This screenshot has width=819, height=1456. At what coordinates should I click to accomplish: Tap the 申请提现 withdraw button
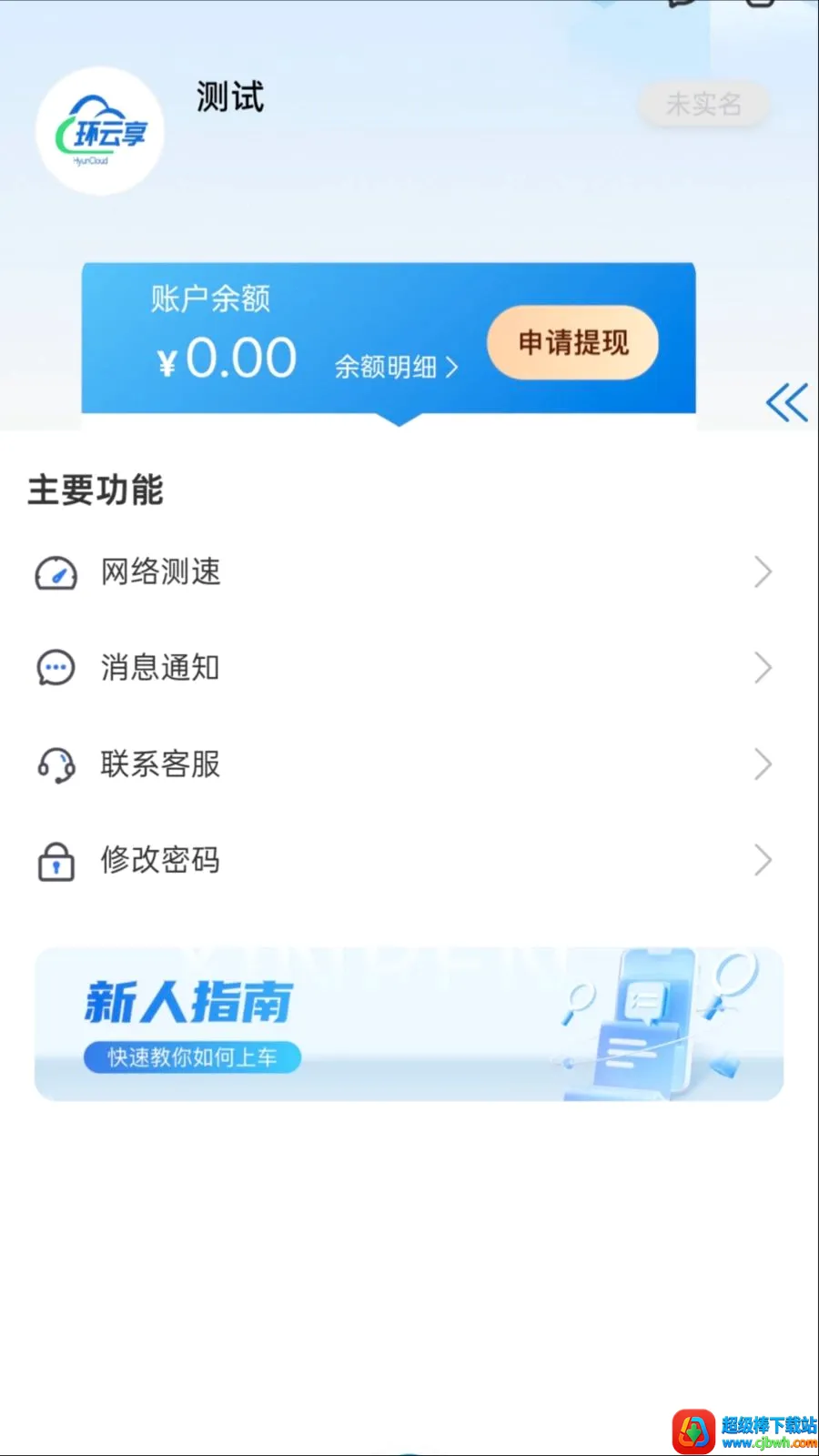572,343
